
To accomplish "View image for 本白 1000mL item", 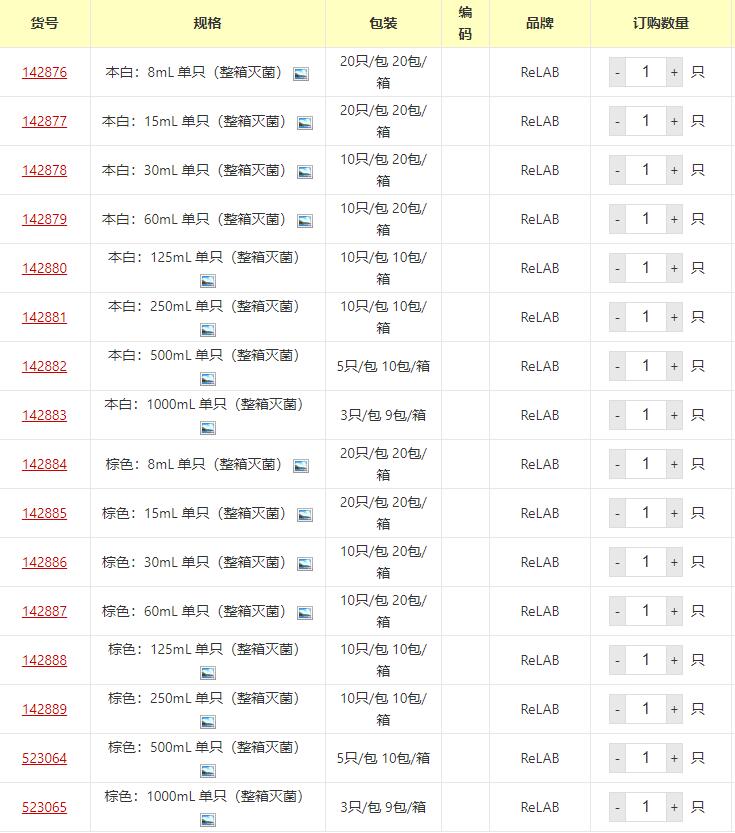I will (208, 428).
